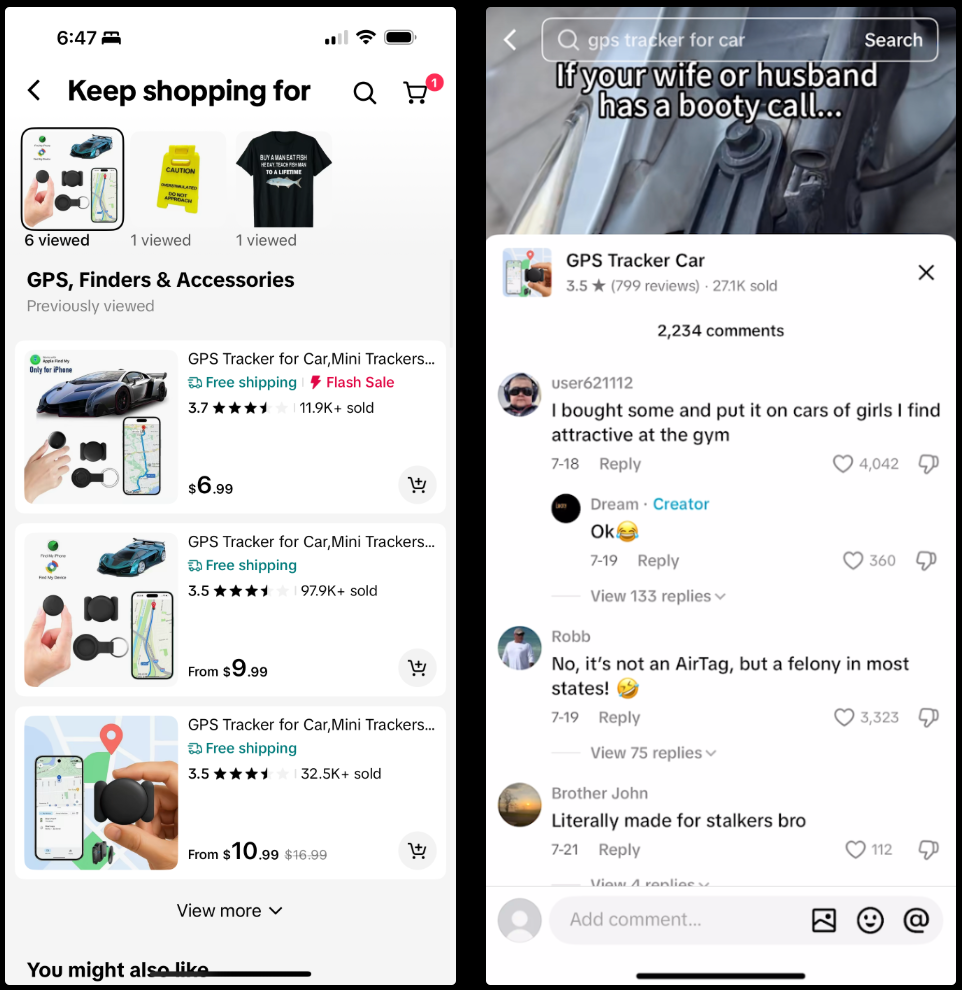
Task: Expand View 133 replies
Action: (657, 596)
